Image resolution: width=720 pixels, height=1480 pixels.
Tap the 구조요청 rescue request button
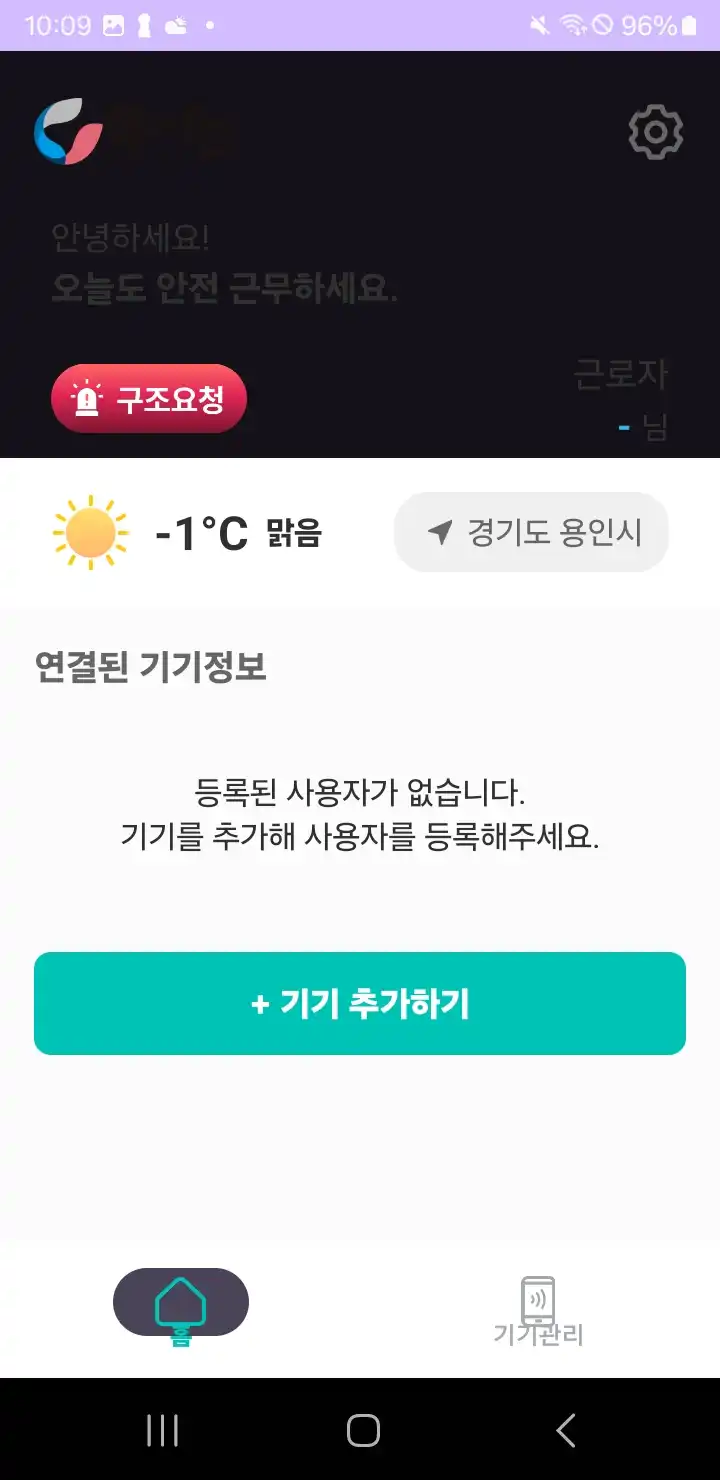click(x=149, y=399)
